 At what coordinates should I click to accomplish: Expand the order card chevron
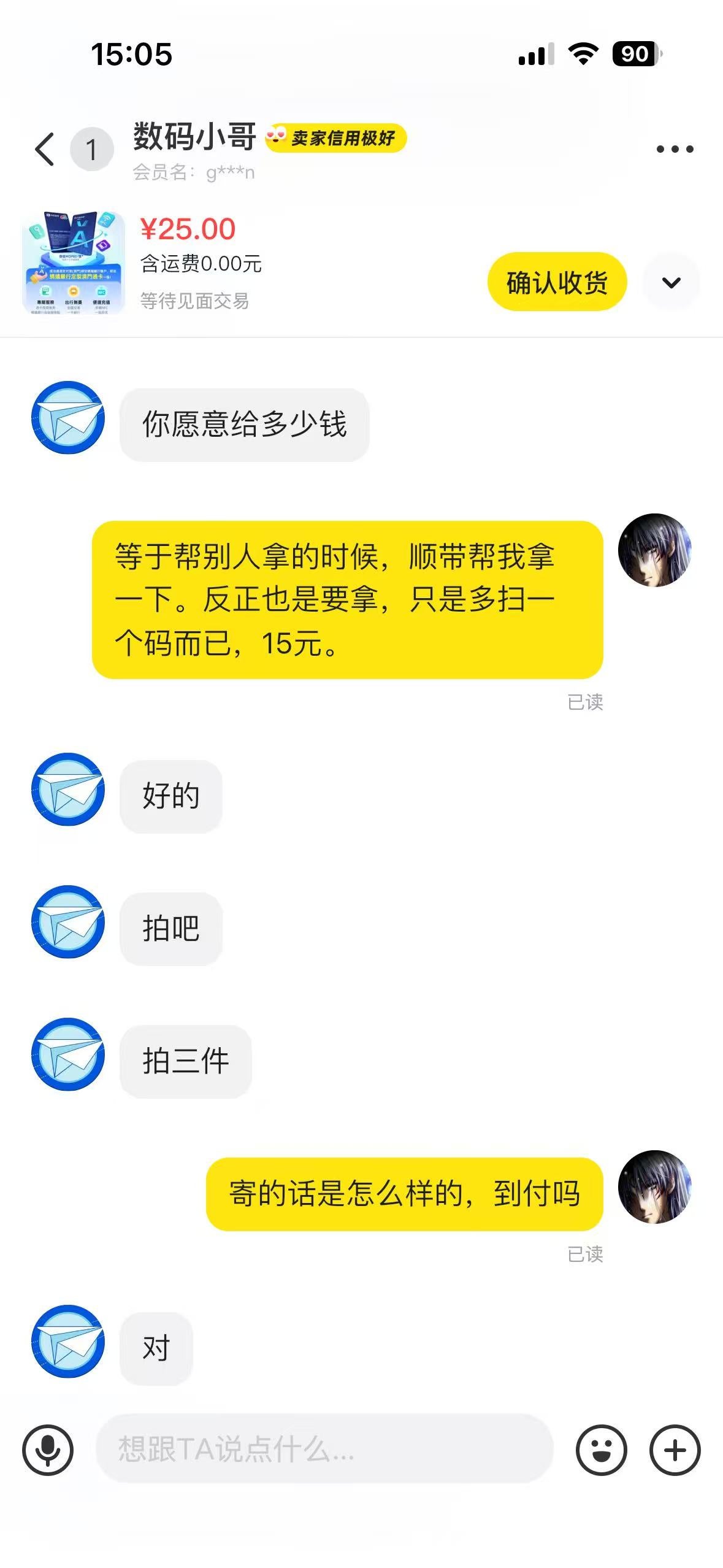point(671,282)
